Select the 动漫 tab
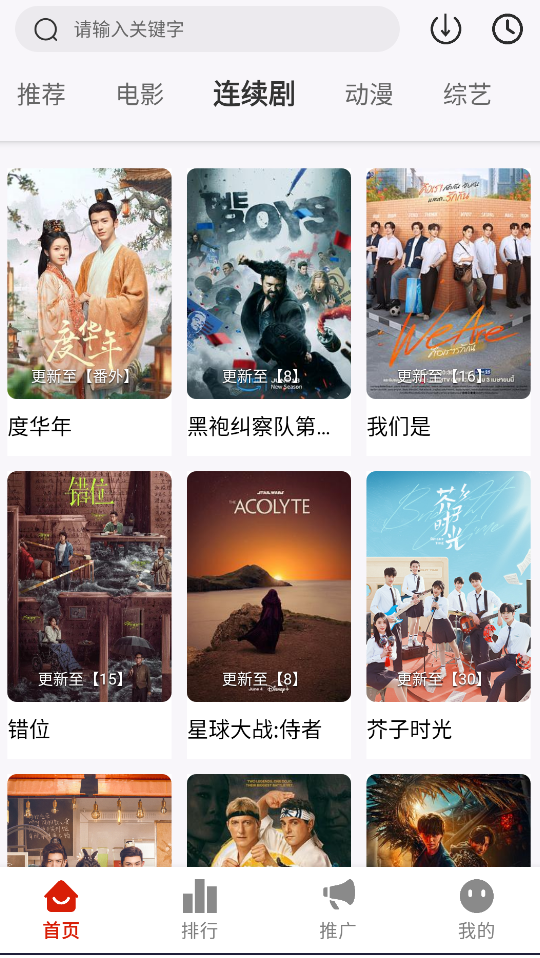540x958 pixels. click(x=369, y=95)
